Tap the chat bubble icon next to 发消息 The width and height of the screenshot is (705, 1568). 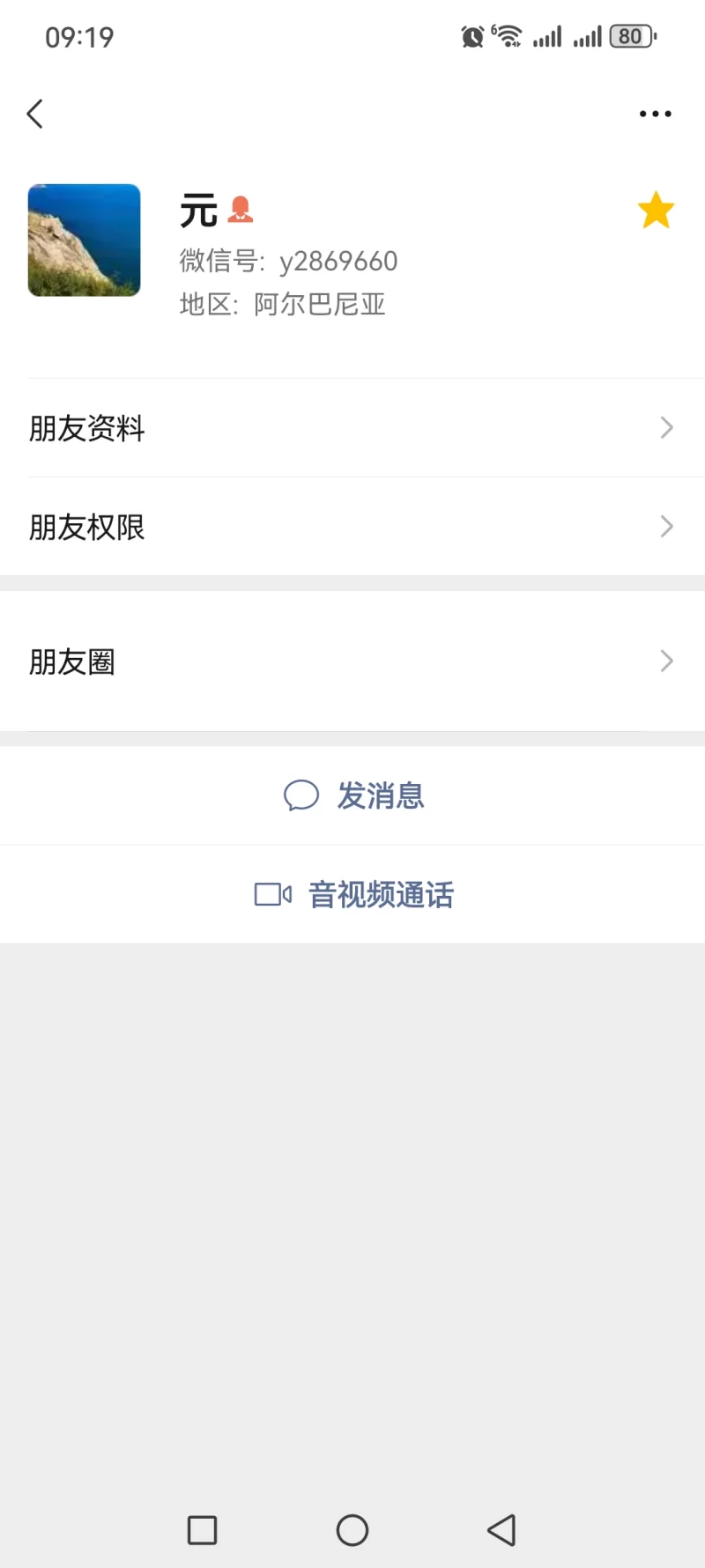point(302,795)
